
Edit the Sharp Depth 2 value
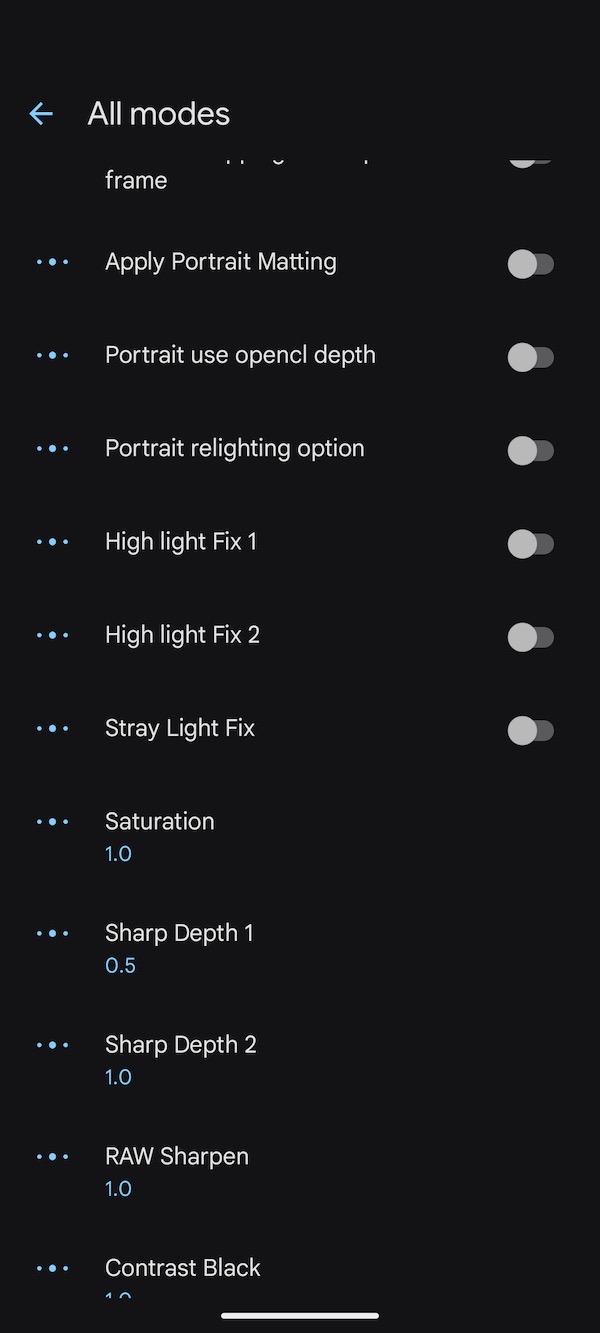pos(180,1059)
